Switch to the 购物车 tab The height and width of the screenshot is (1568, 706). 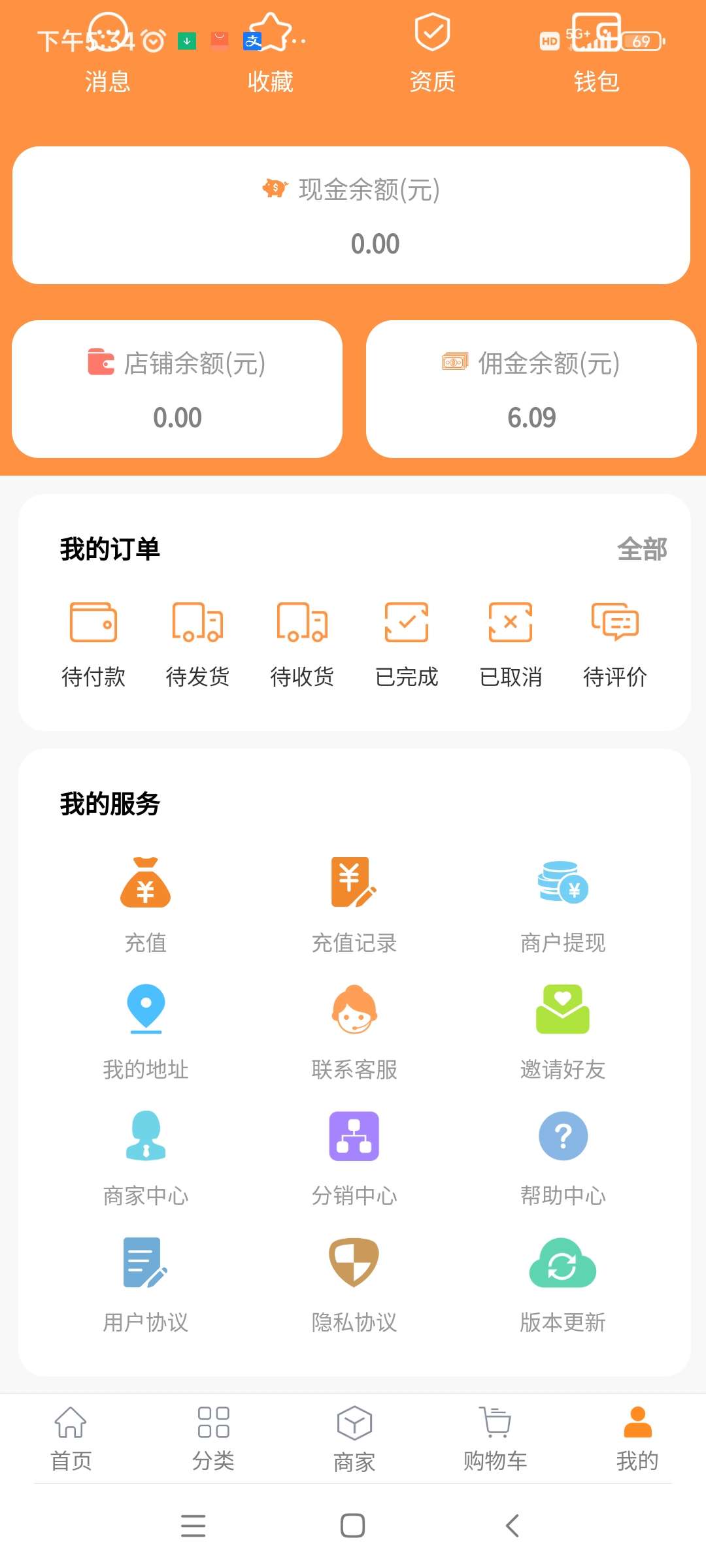(496, 1439)
